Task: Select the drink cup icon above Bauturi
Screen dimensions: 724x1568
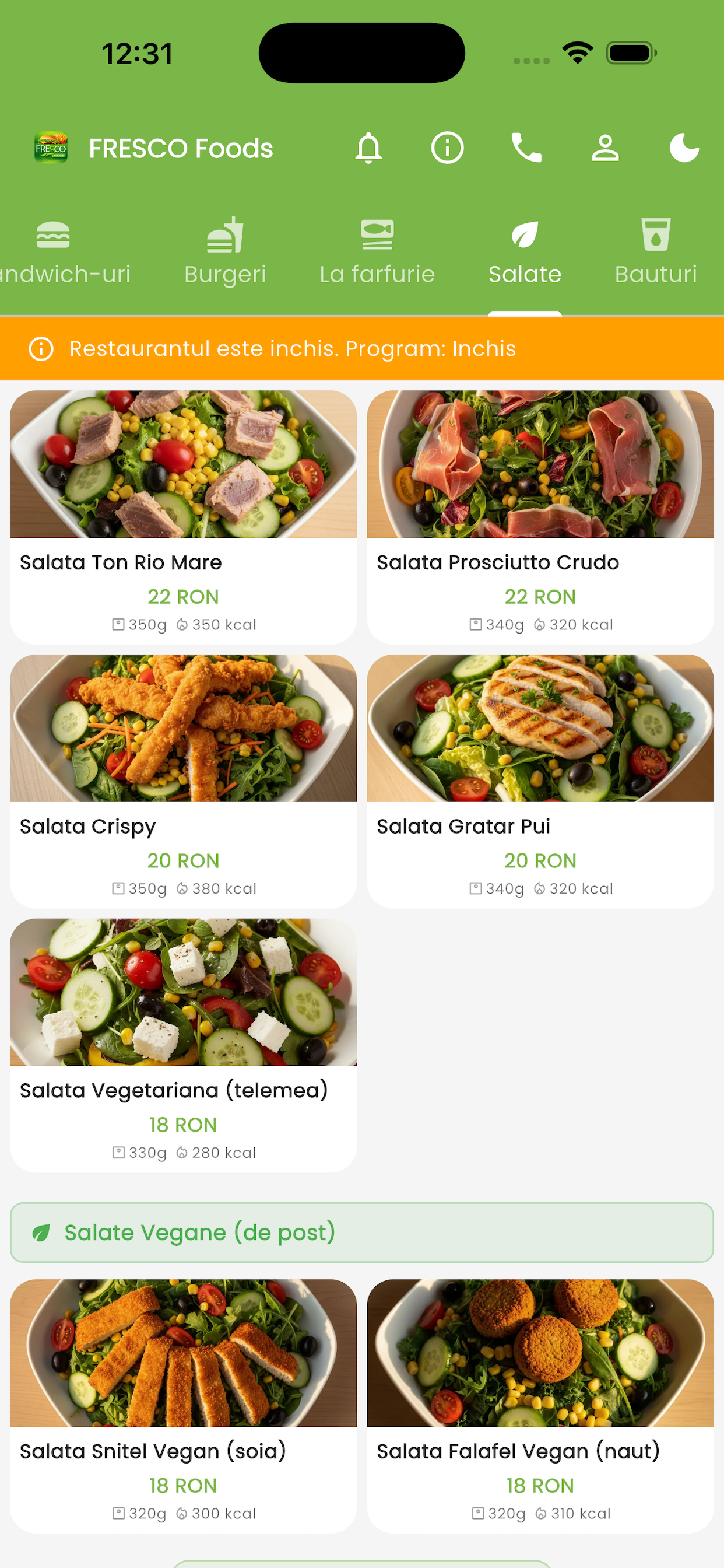Action: (656, 235)
